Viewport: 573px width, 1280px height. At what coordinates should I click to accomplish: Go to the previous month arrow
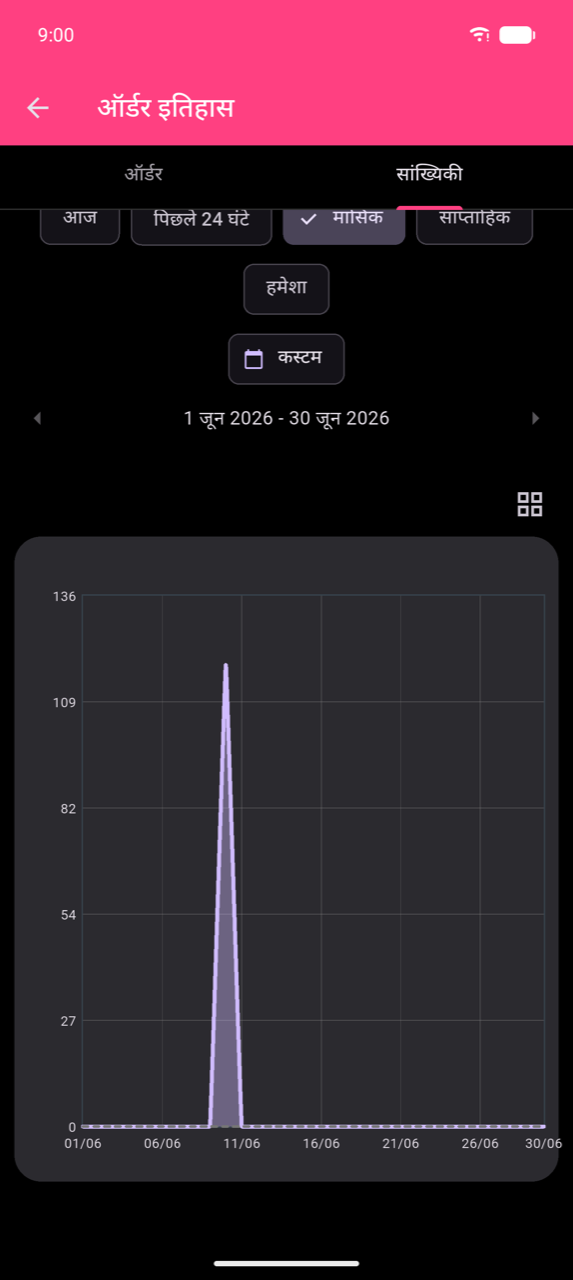point(37,418)
